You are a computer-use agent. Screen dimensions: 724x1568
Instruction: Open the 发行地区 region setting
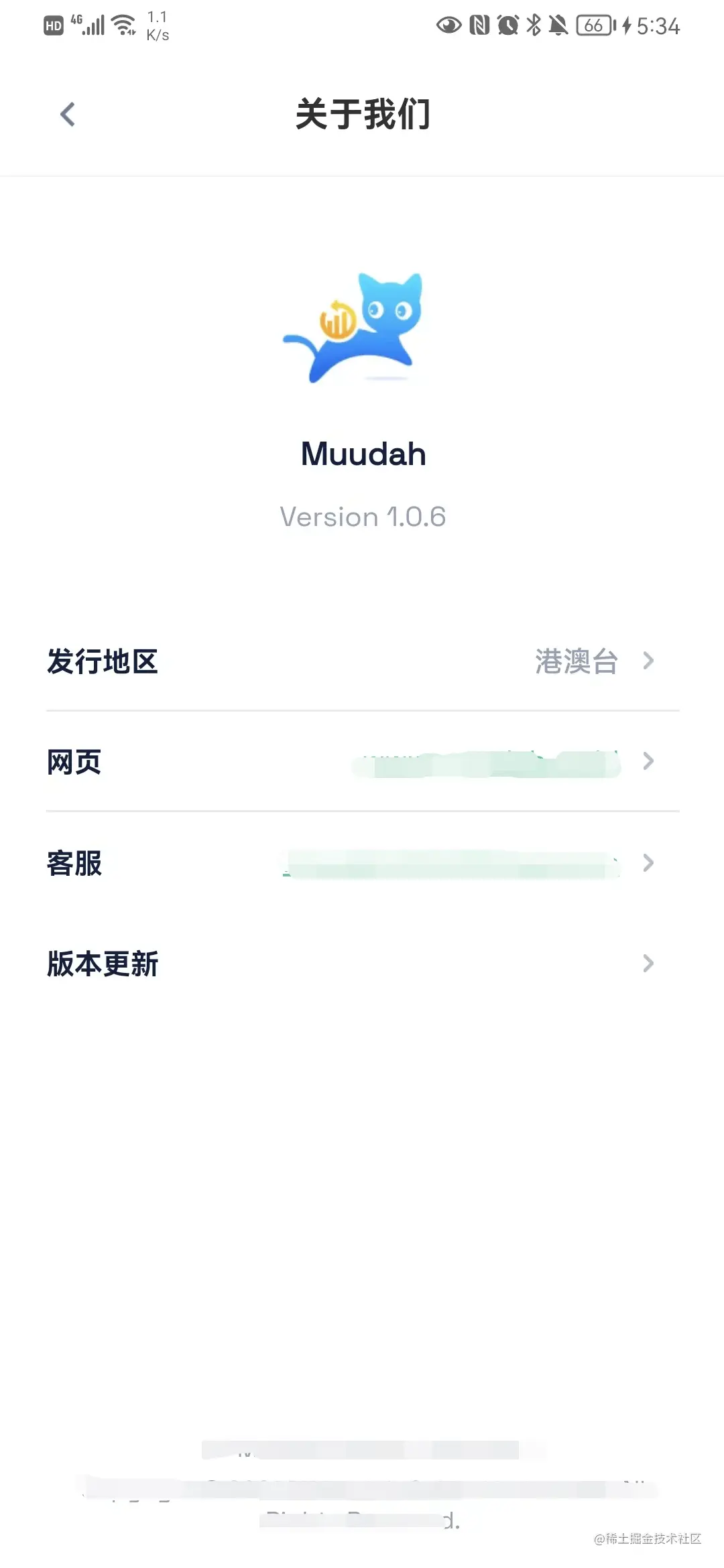pos(362,661)
